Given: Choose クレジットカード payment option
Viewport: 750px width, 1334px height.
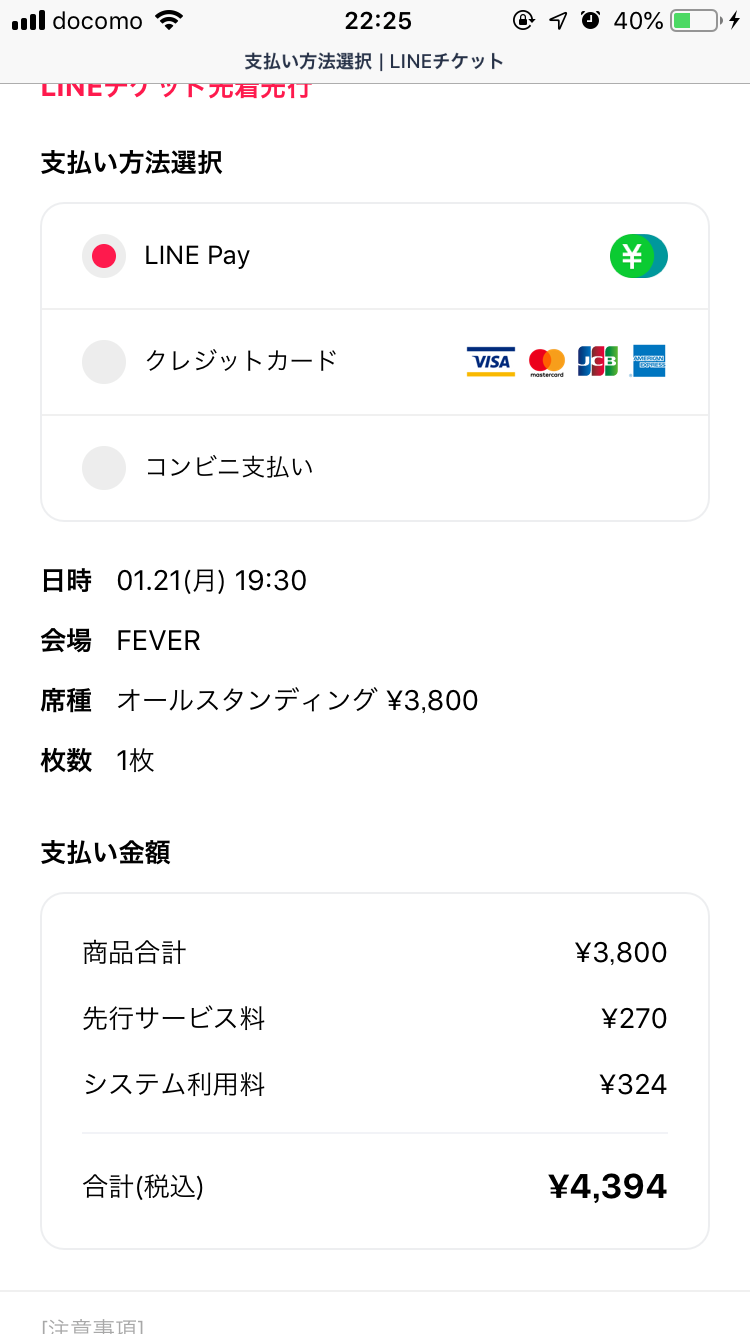Looking at the screenshot, I should point(375,362).
